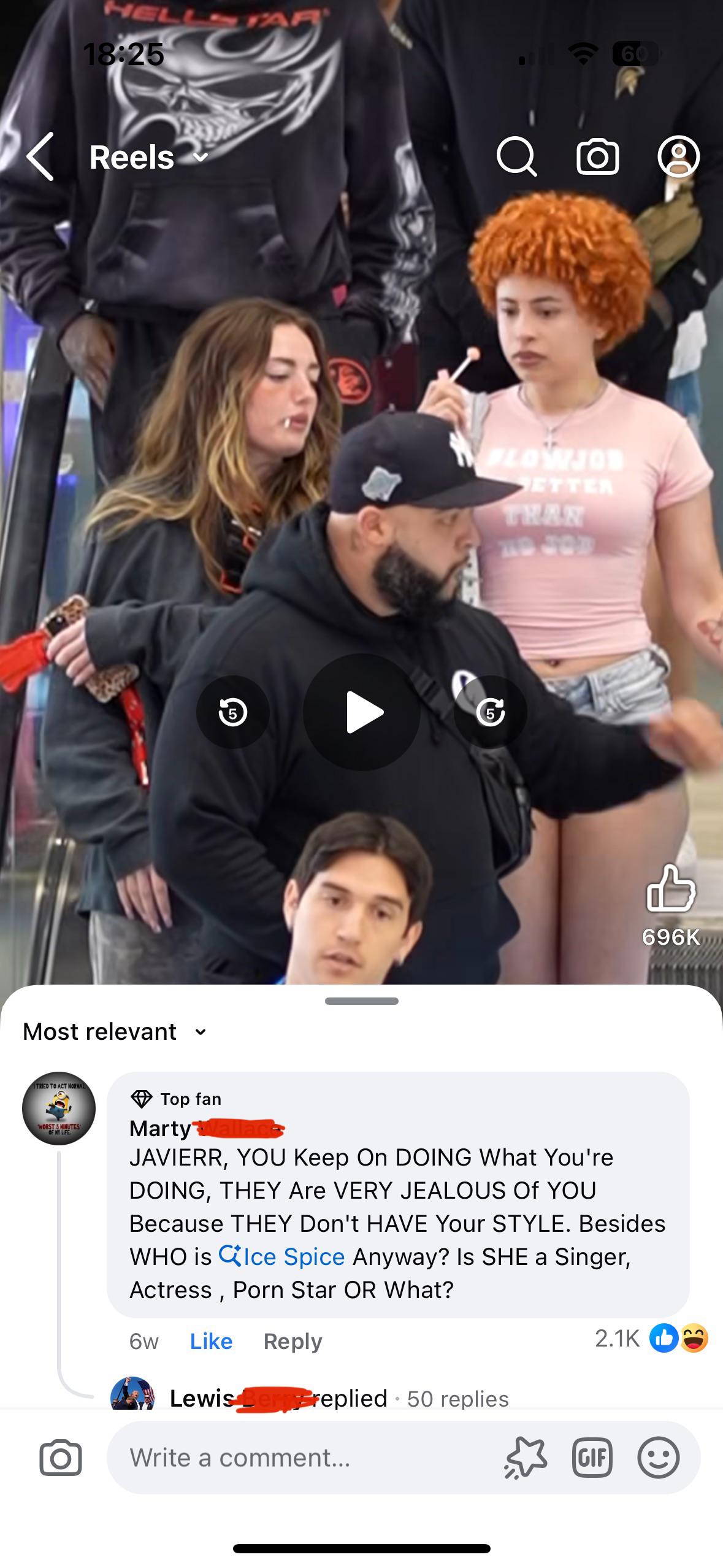Screen dimensions: 723x1568
Task: Reply to Marty's comment
Action: (x=293, y=1341)
